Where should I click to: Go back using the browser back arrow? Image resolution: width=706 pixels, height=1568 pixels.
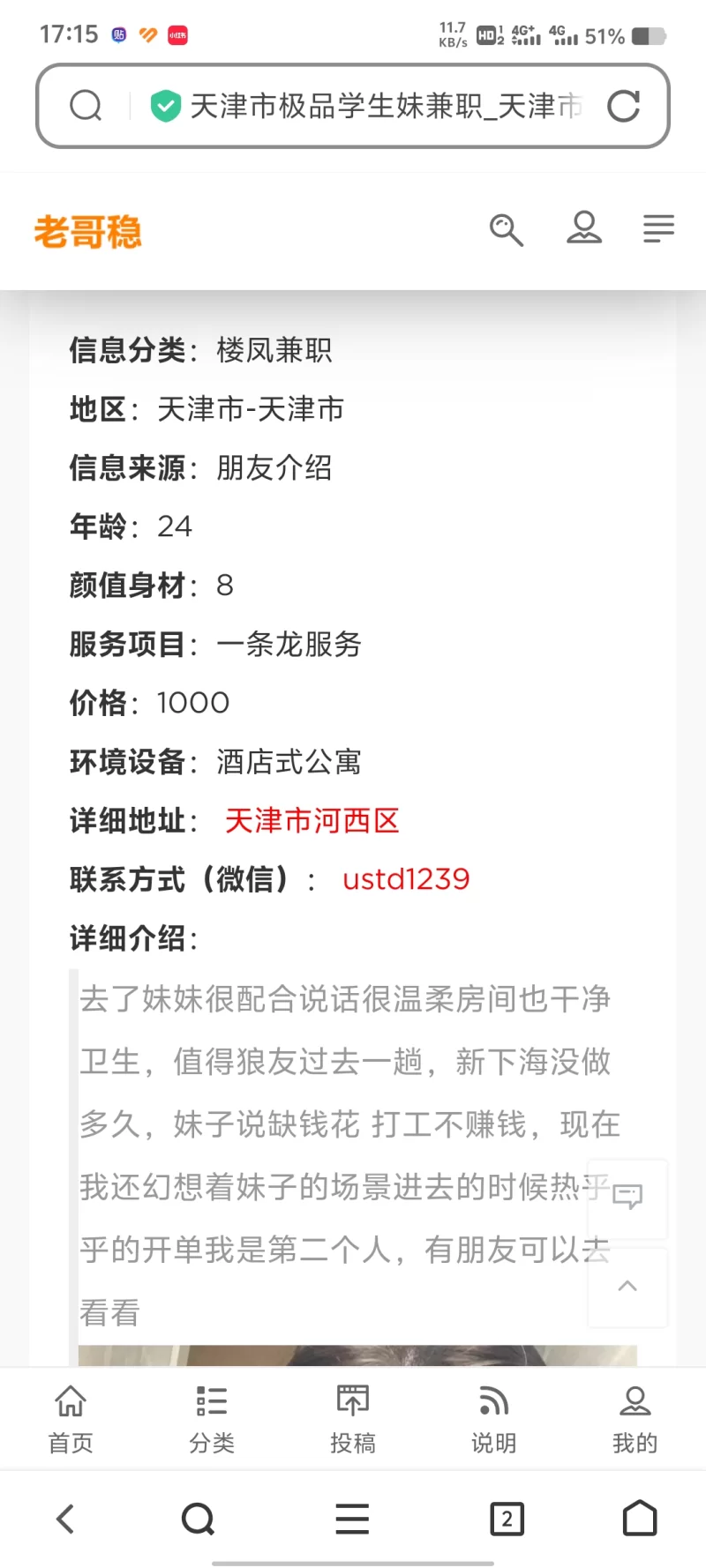[65, 1519]
